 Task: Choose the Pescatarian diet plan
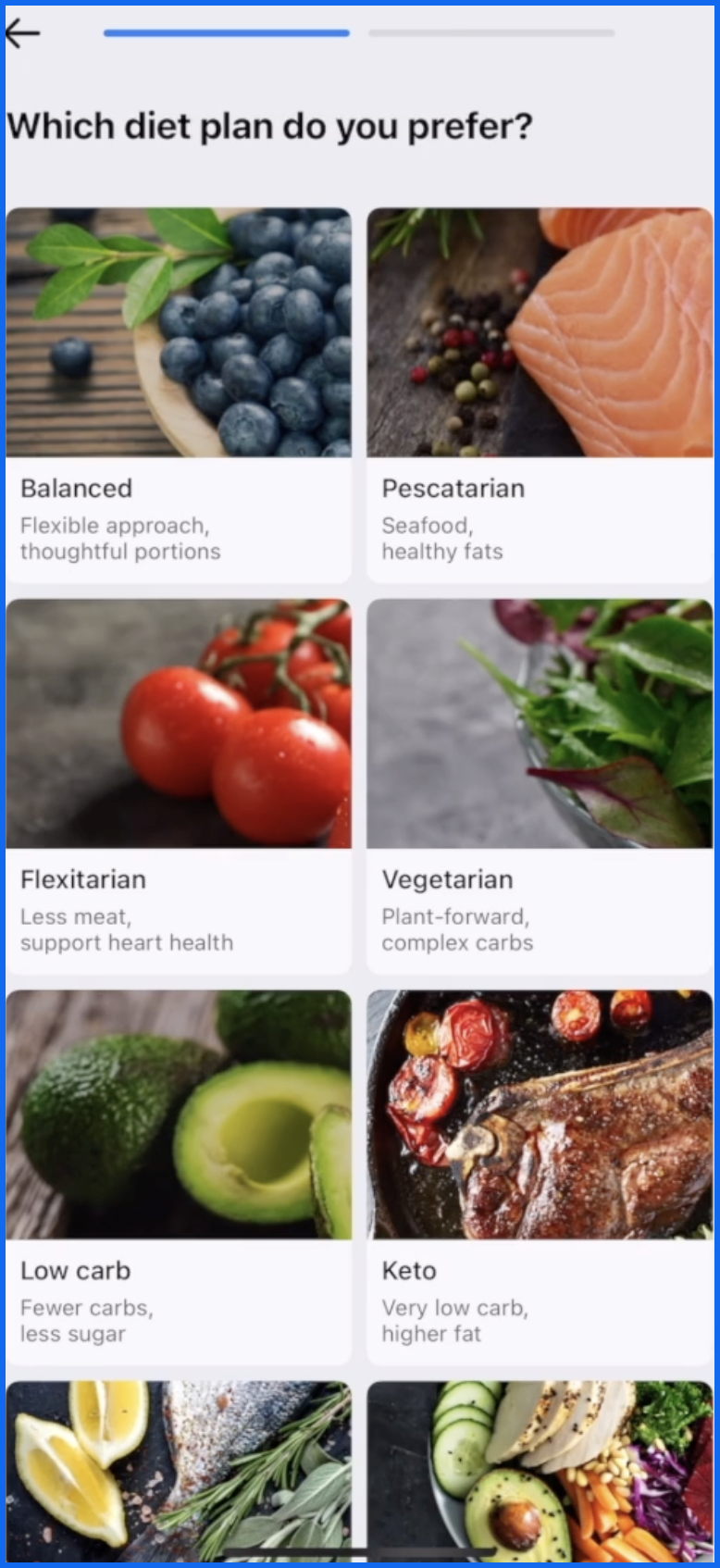click(x=540, y=395)
